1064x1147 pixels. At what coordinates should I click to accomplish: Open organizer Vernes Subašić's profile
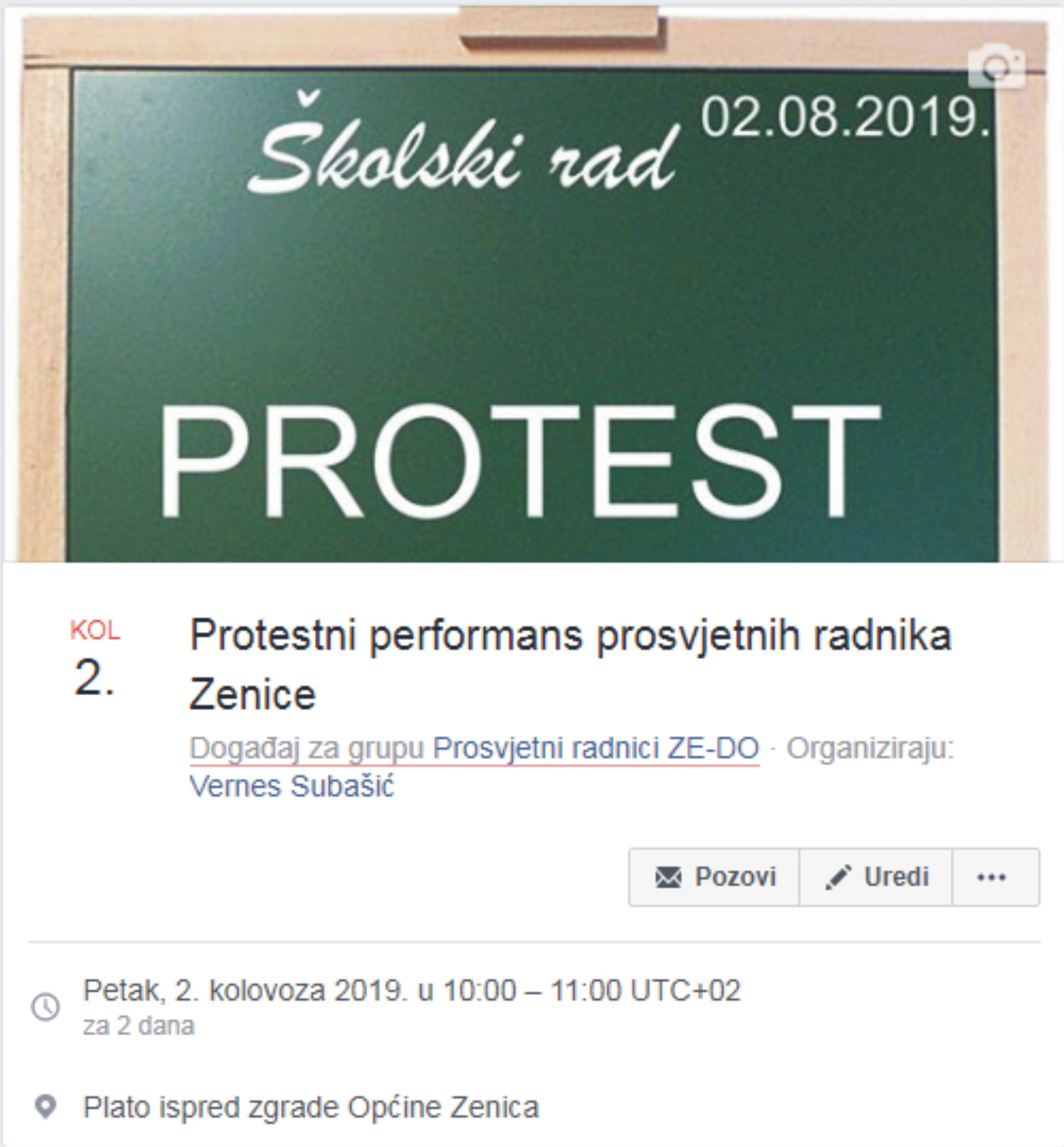pyautogui.click(x=291, y=787)
